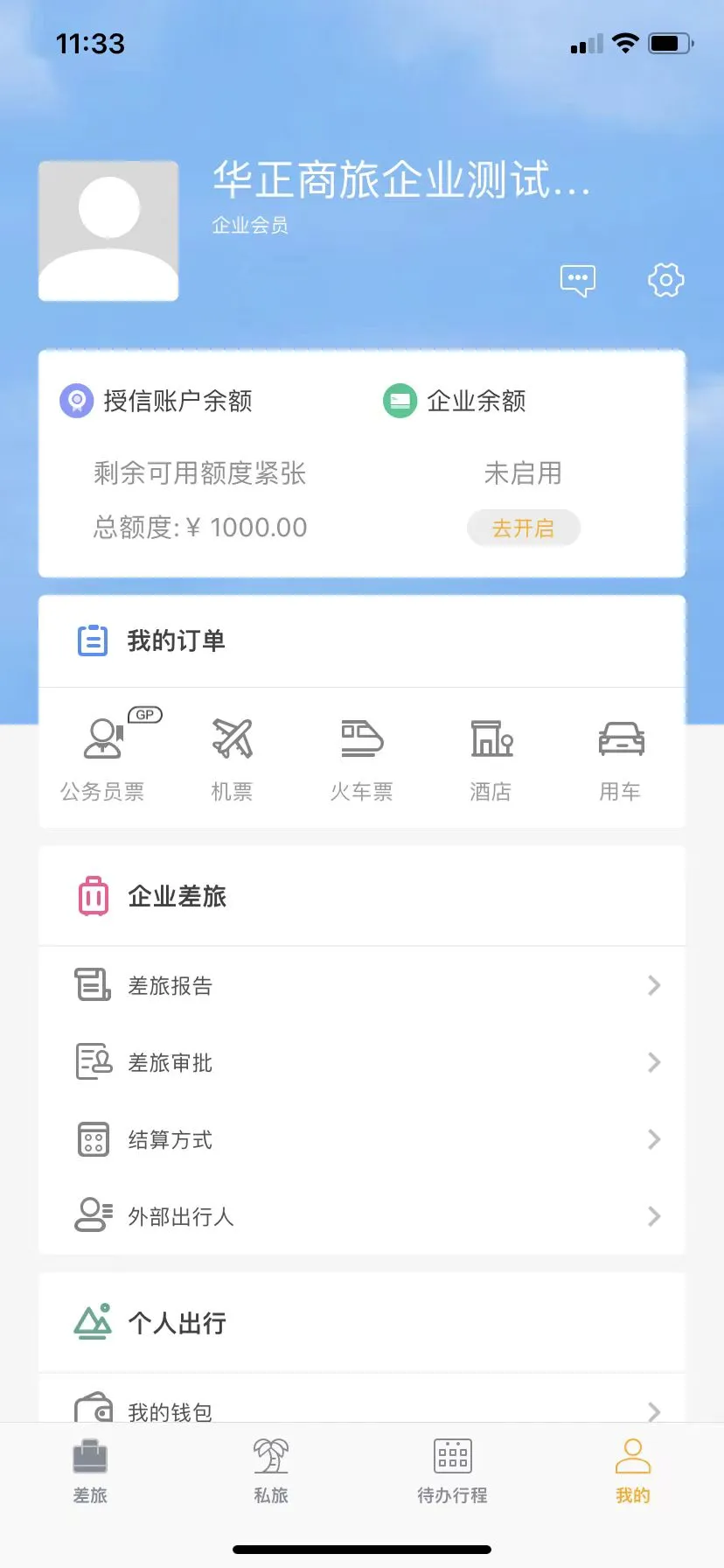The image size is (724, 1568).
Task: Open the message bubble icon
Action: (x=576, y=280)
